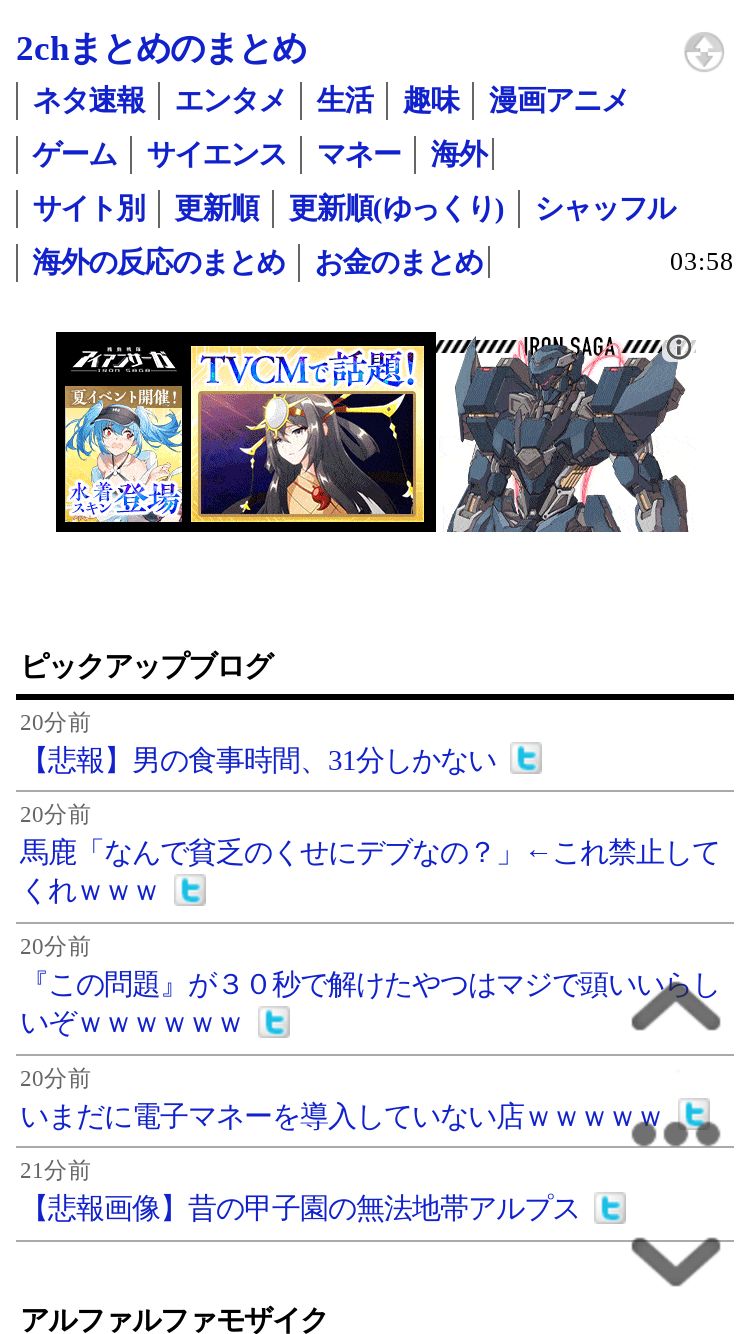
Task: Open the 2chまとめのまとめ site title link
Action: pyautogui.click(x=162, y=49)
